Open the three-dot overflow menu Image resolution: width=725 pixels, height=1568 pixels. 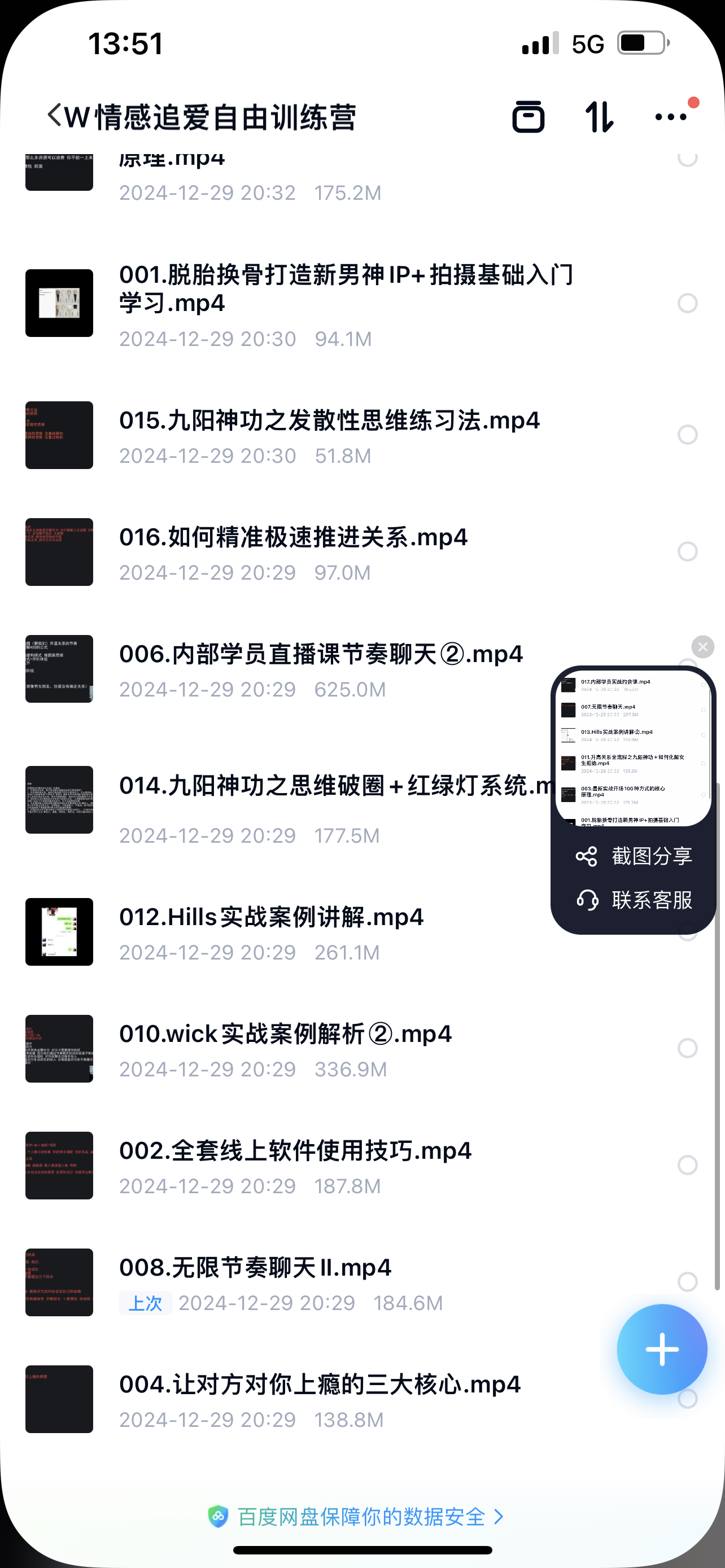[670, 116]
